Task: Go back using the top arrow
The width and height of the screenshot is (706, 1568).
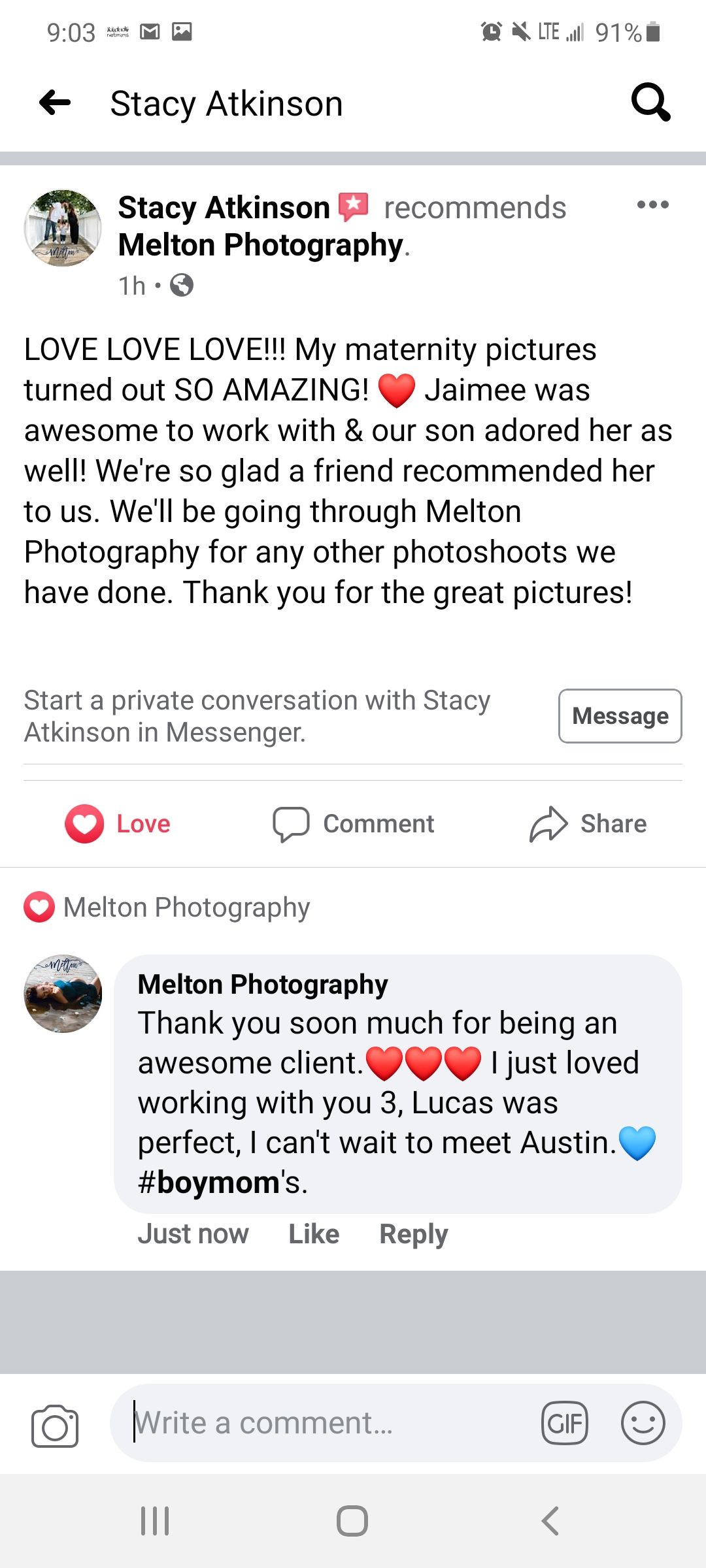Action: [x=55, y=103]
